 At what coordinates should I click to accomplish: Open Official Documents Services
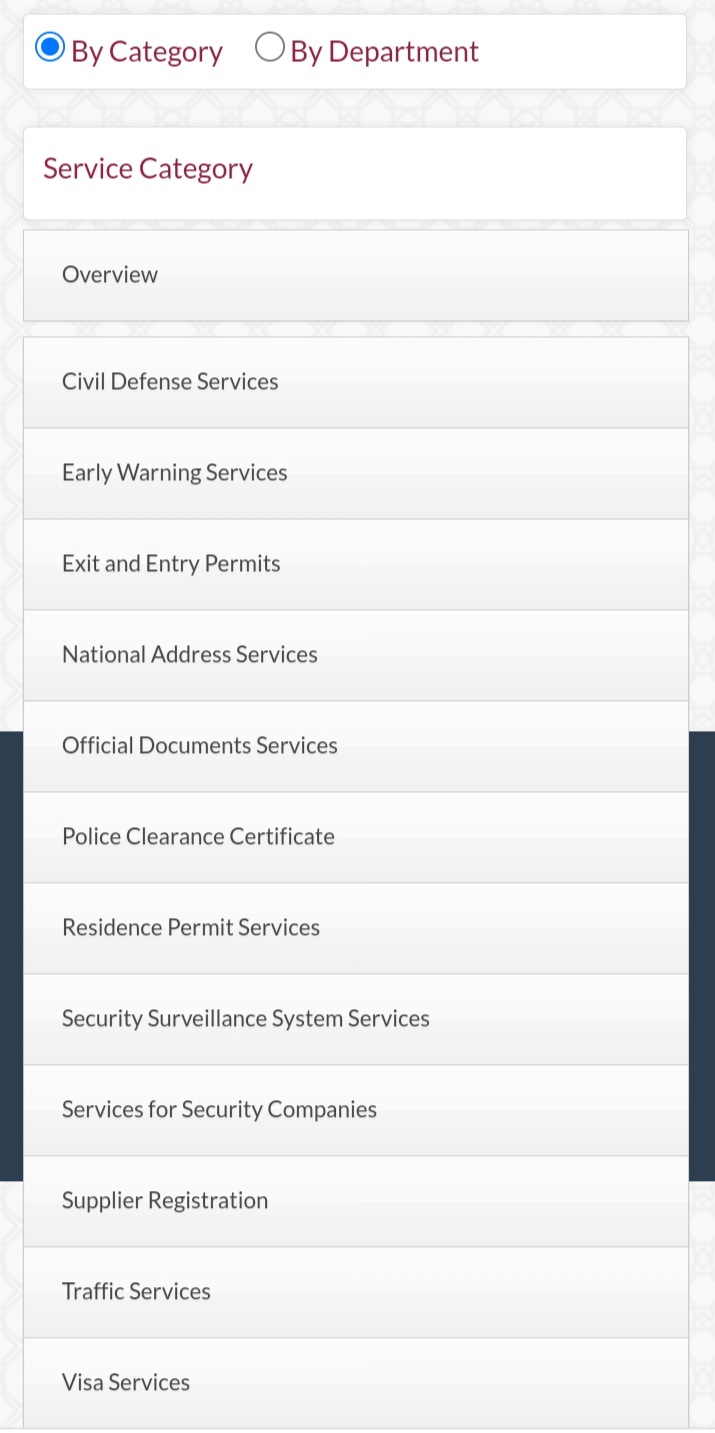(x=355, y=746)
